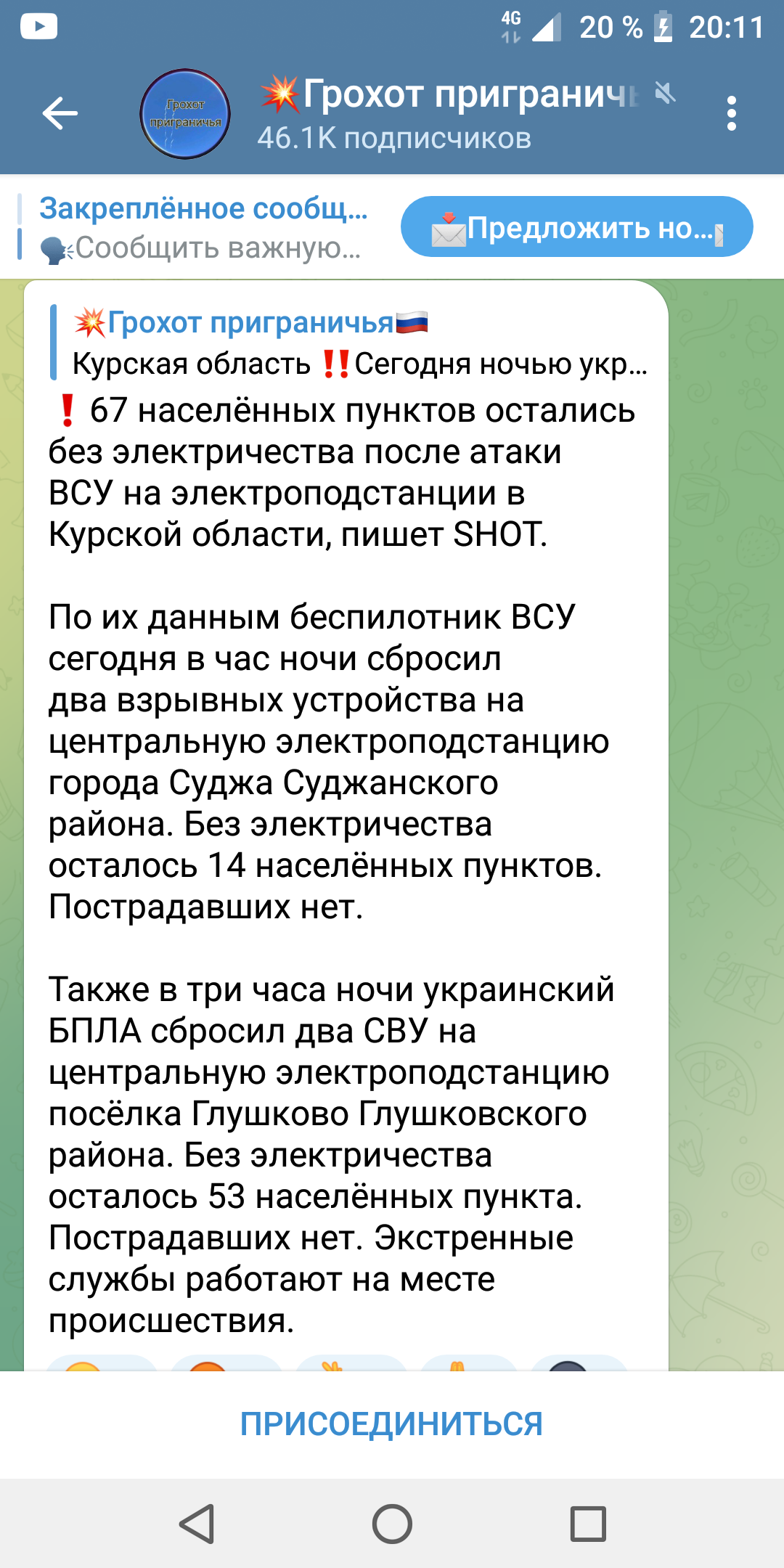Screen dimensions: 784x1568
Task: Go back using the header arrow
Action: [x=60, y=113]
